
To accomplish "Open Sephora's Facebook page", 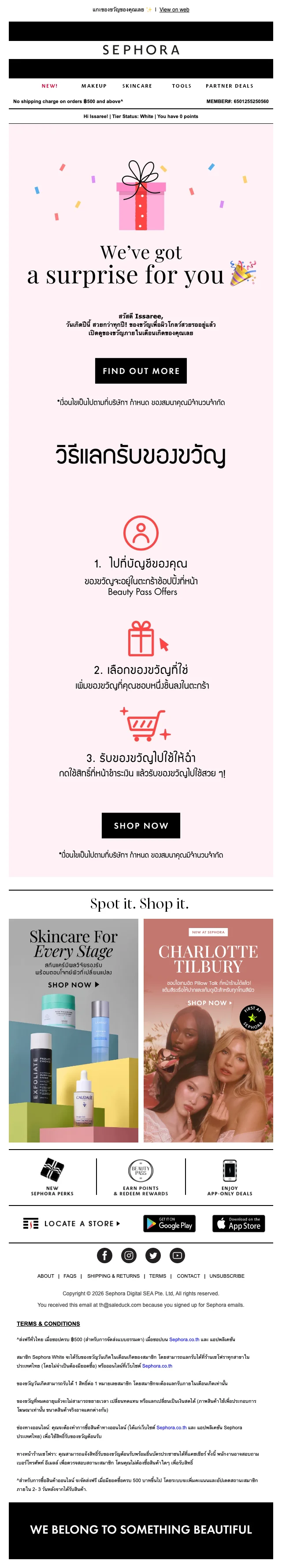I will 105,1255.
